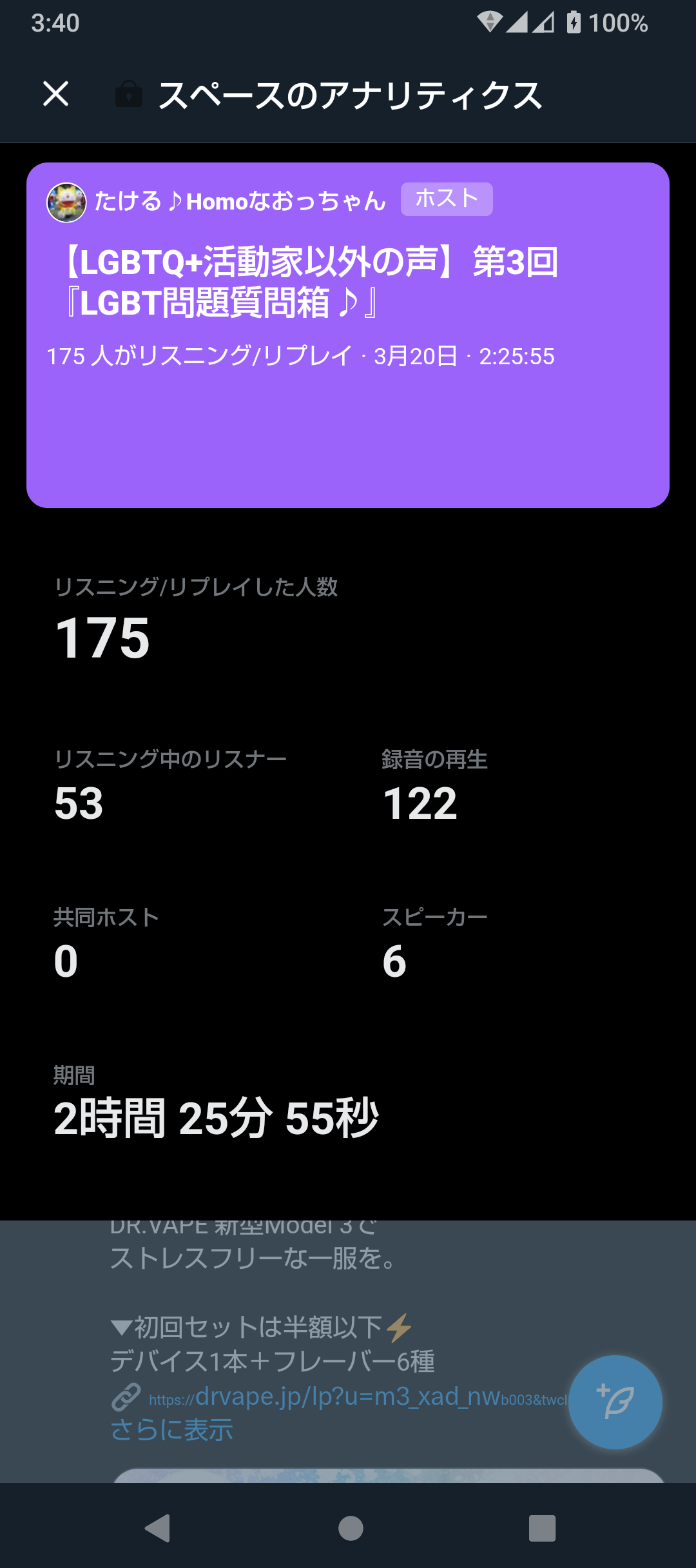
Task: Open the drvape.jp link
Action: click(358, 1396)
